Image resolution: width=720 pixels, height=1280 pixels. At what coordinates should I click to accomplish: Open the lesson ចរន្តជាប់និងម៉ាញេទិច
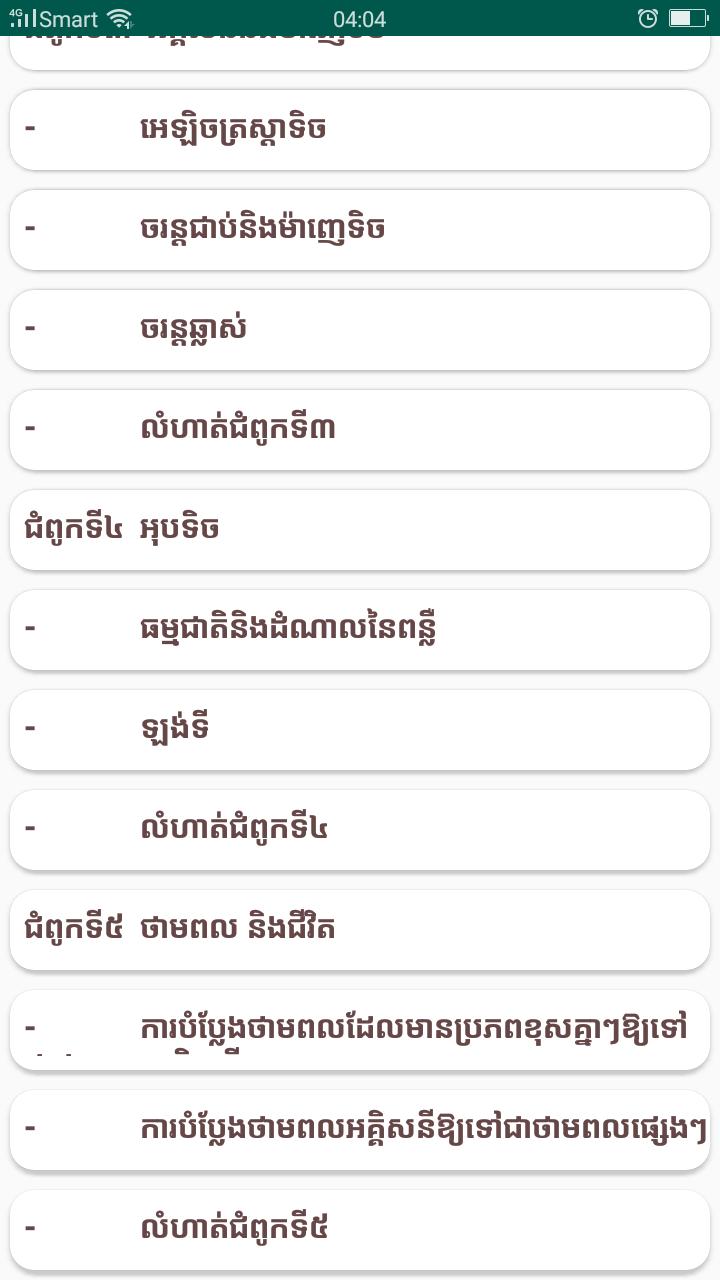coord(360,229)
